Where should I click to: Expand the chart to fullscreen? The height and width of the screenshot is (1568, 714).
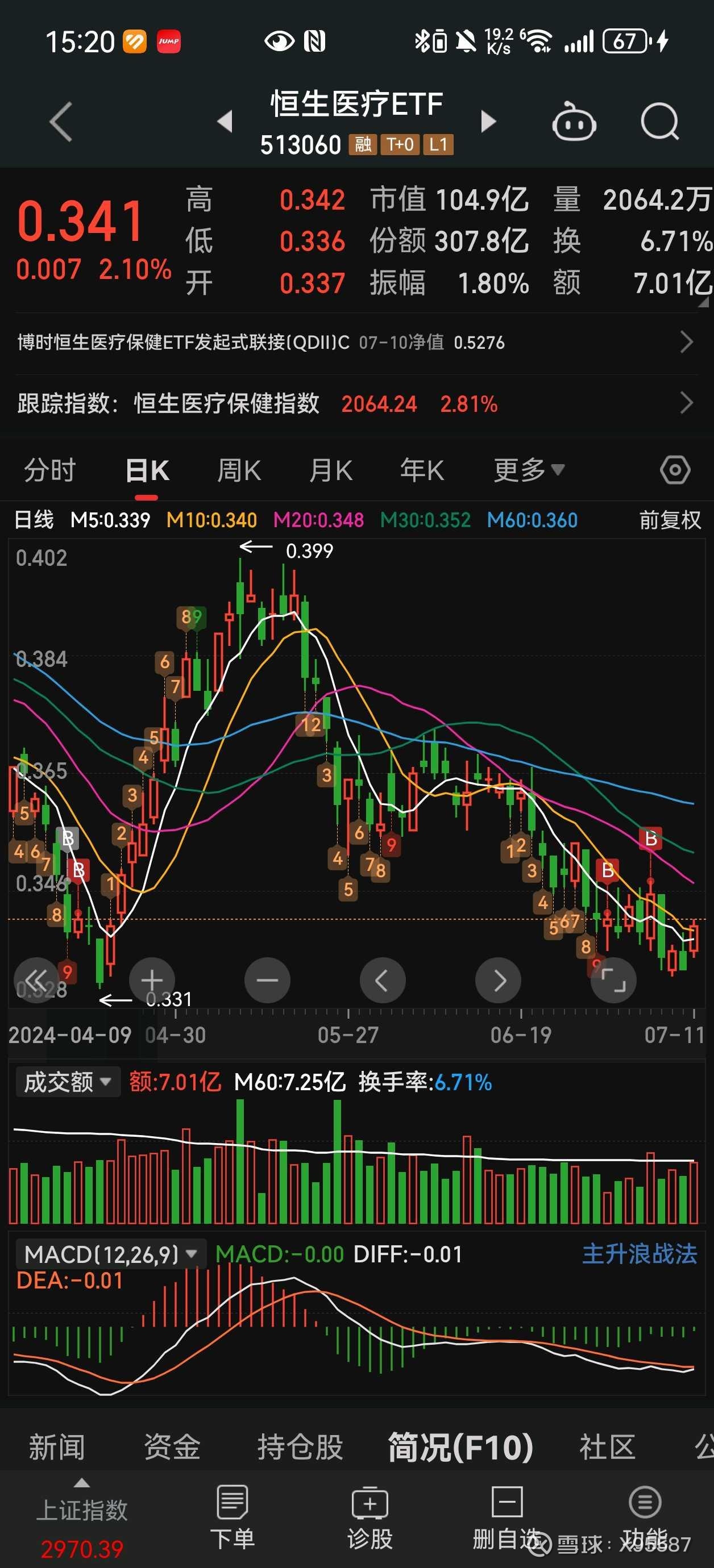tap(613, 980)
